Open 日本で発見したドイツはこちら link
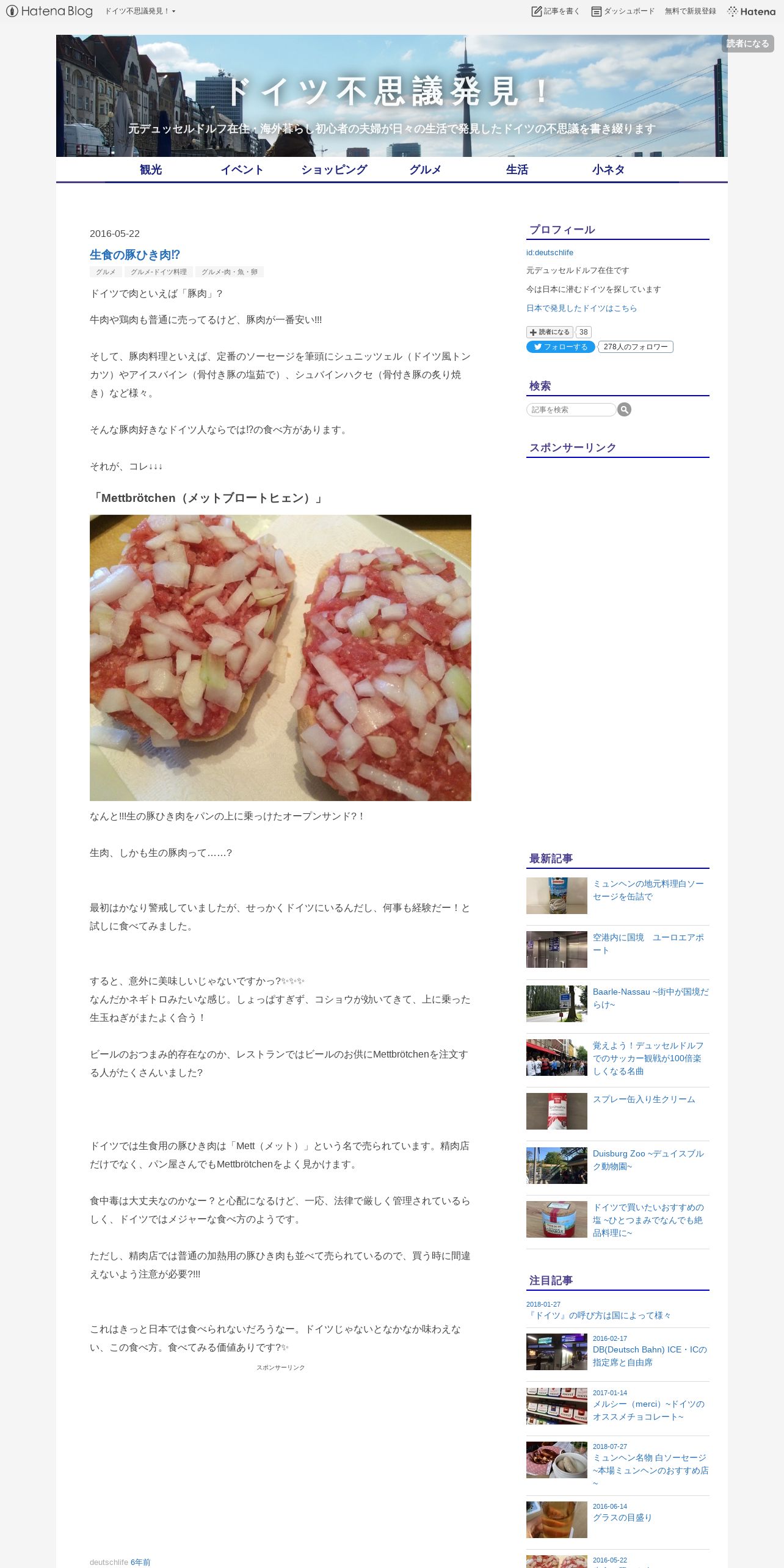The height and width of the screenshot is (1568, 784). [581, 308]
